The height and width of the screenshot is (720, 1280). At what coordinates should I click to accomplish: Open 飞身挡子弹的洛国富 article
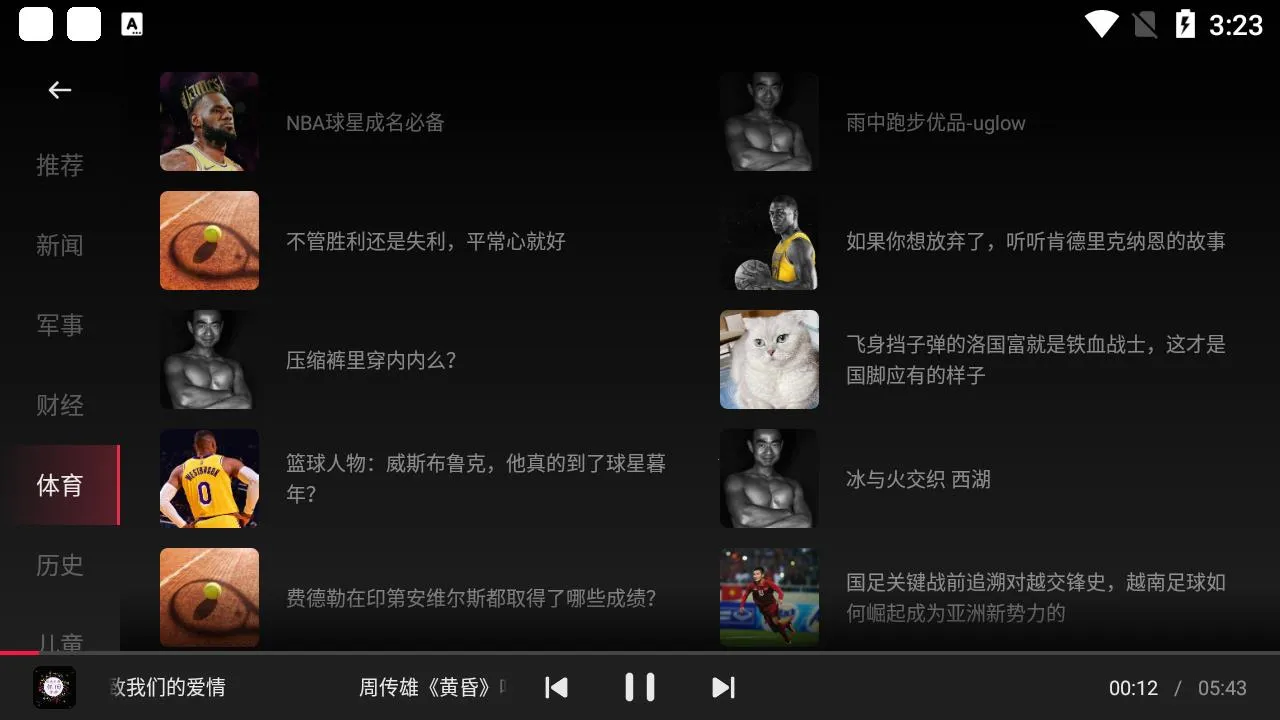[1035, 359]
